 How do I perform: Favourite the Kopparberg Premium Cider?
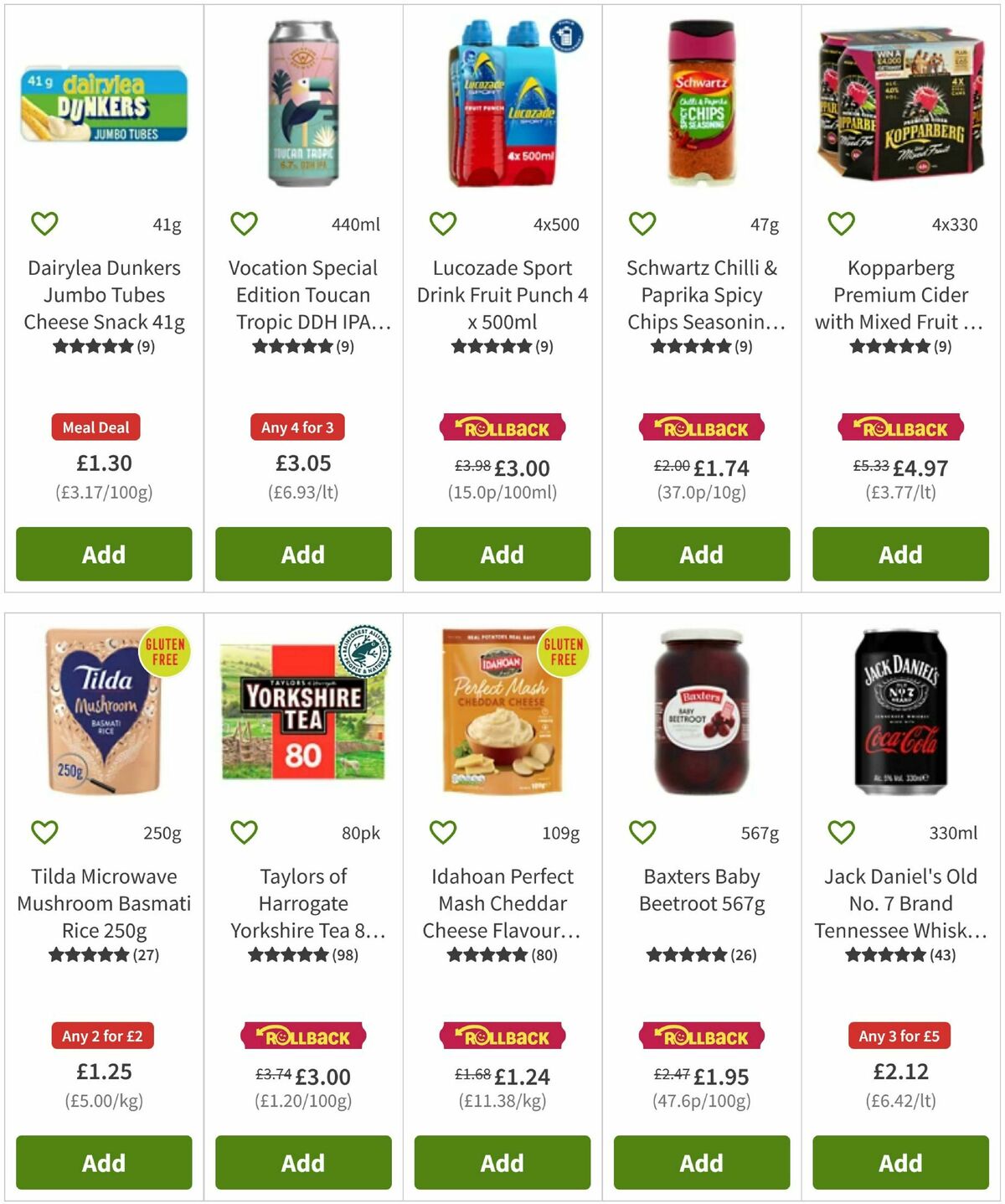coord(839,223)
